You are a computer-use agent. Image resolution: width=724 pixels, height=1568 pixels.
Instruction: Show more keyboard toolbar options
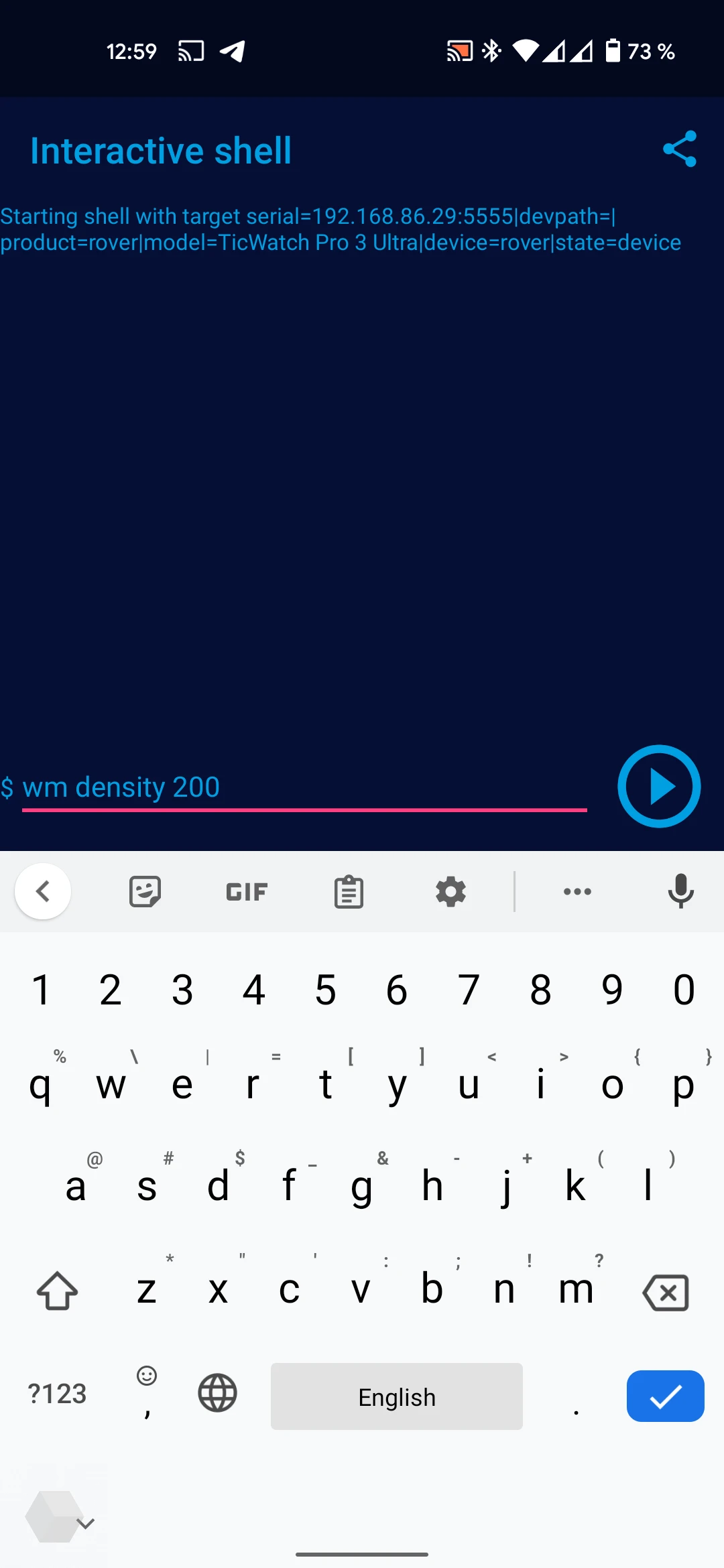[x=577, y=891]
